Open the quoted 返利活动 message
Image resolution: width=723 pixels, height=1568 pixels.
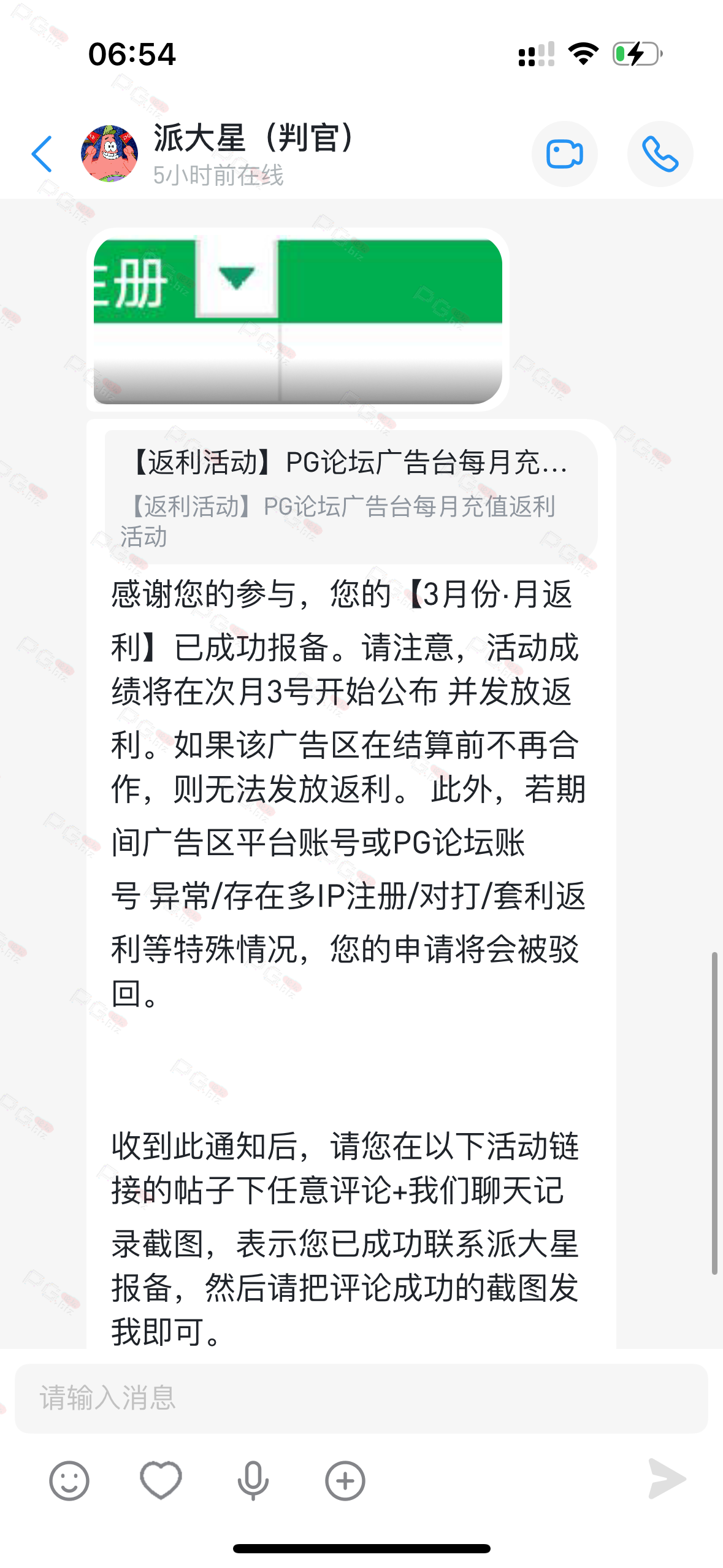coord(351,497)
